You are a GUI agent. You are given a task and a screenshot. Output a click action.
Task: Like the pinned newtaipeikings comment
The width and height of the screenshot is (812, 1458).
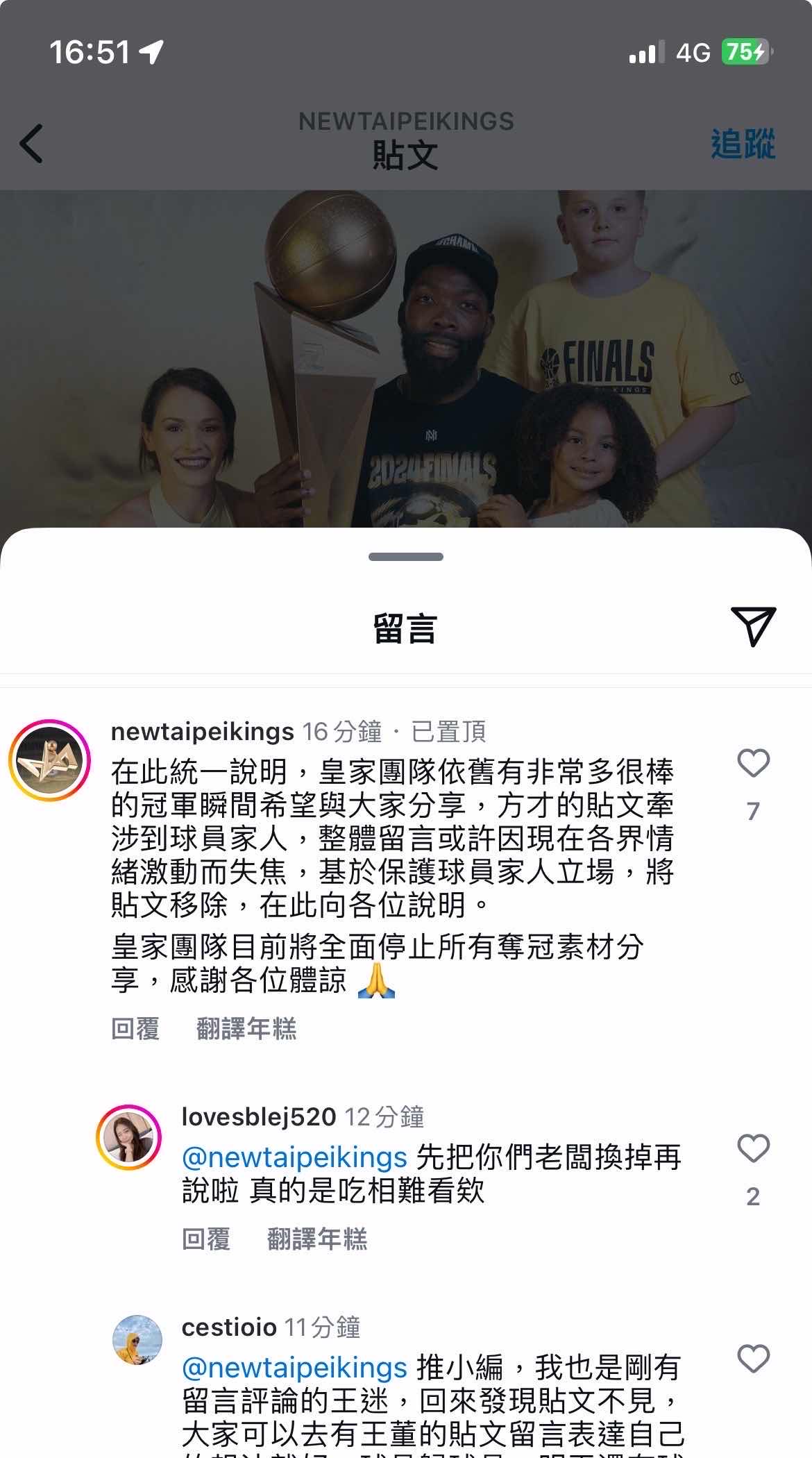point(753,763)
